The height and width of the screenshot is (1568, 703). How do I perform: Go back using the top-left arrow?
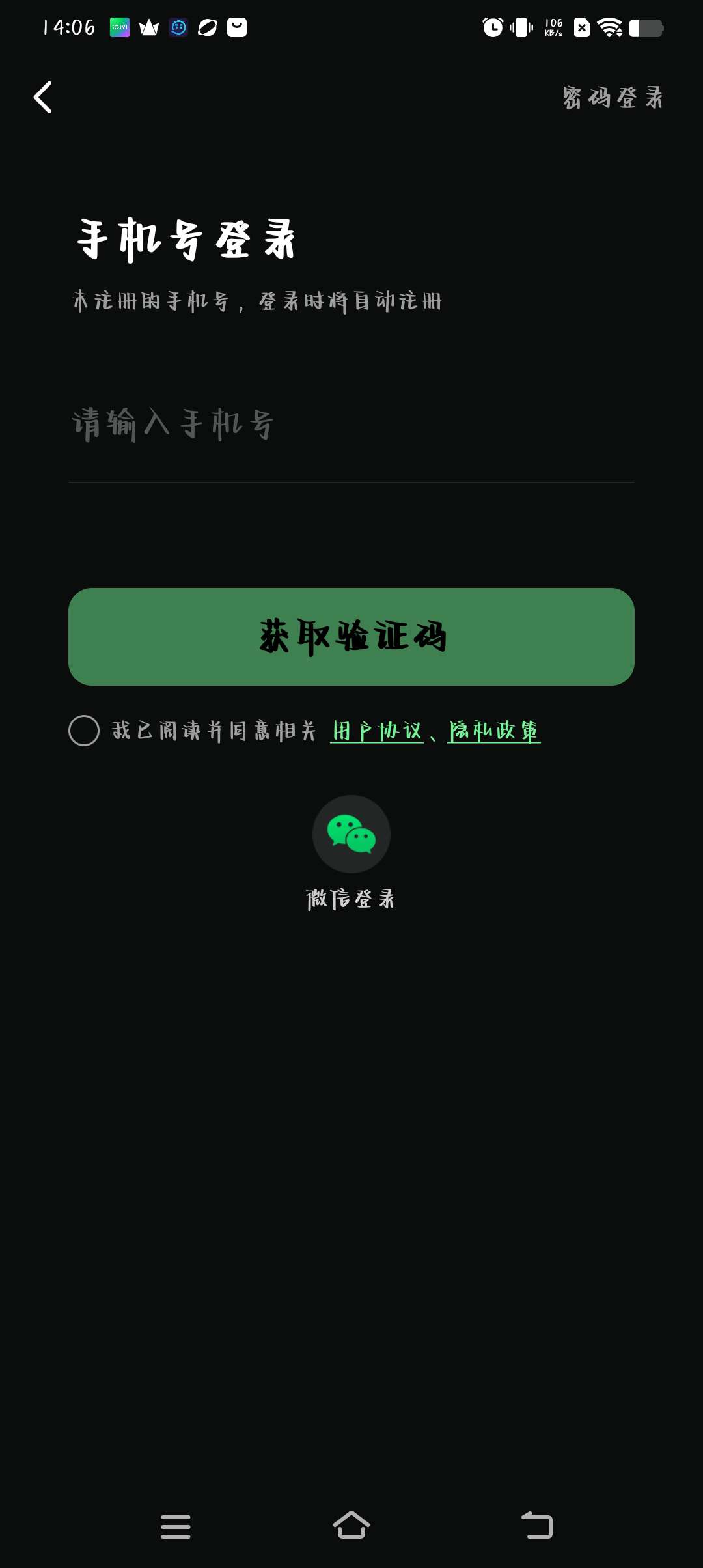point(43,98)
